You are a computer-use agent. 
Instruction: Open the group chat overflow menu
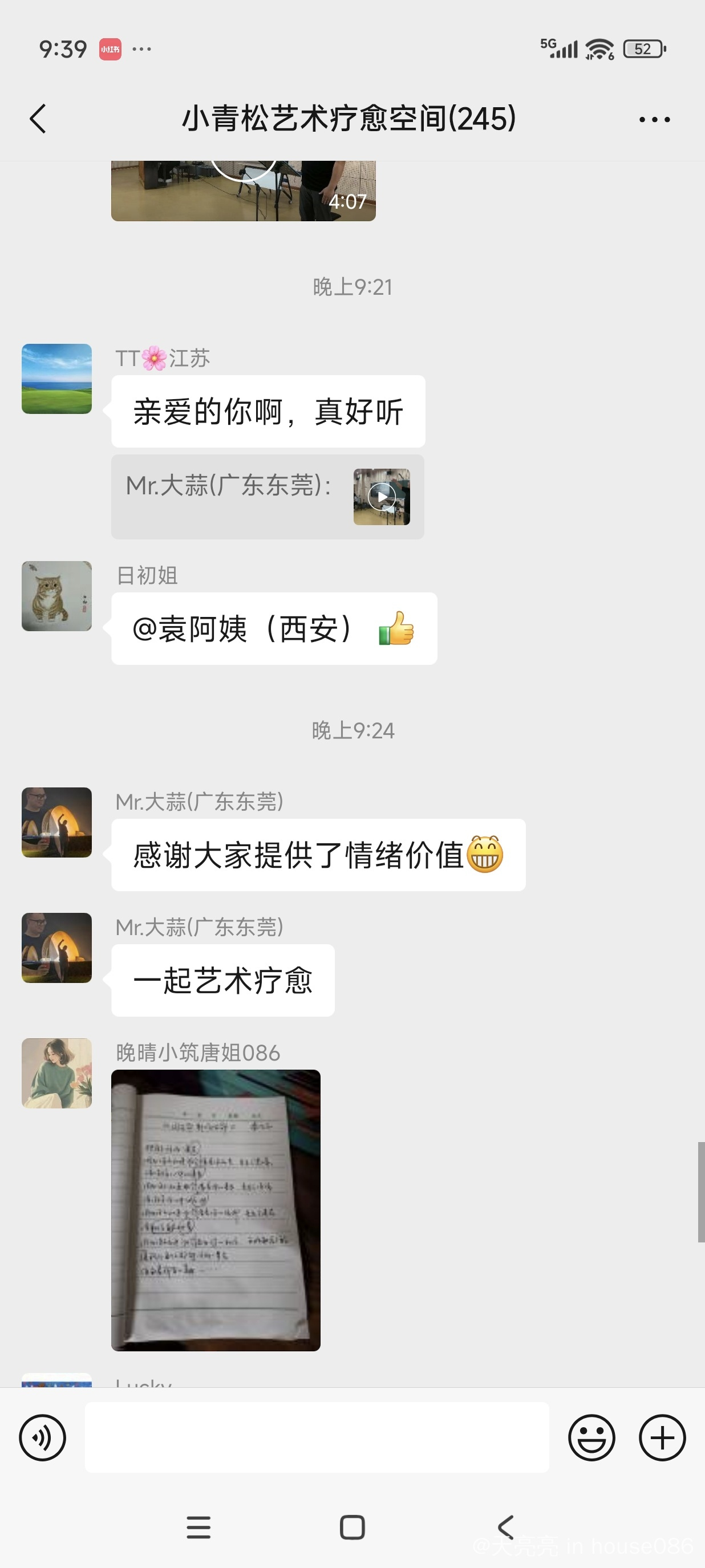point(654,119)
